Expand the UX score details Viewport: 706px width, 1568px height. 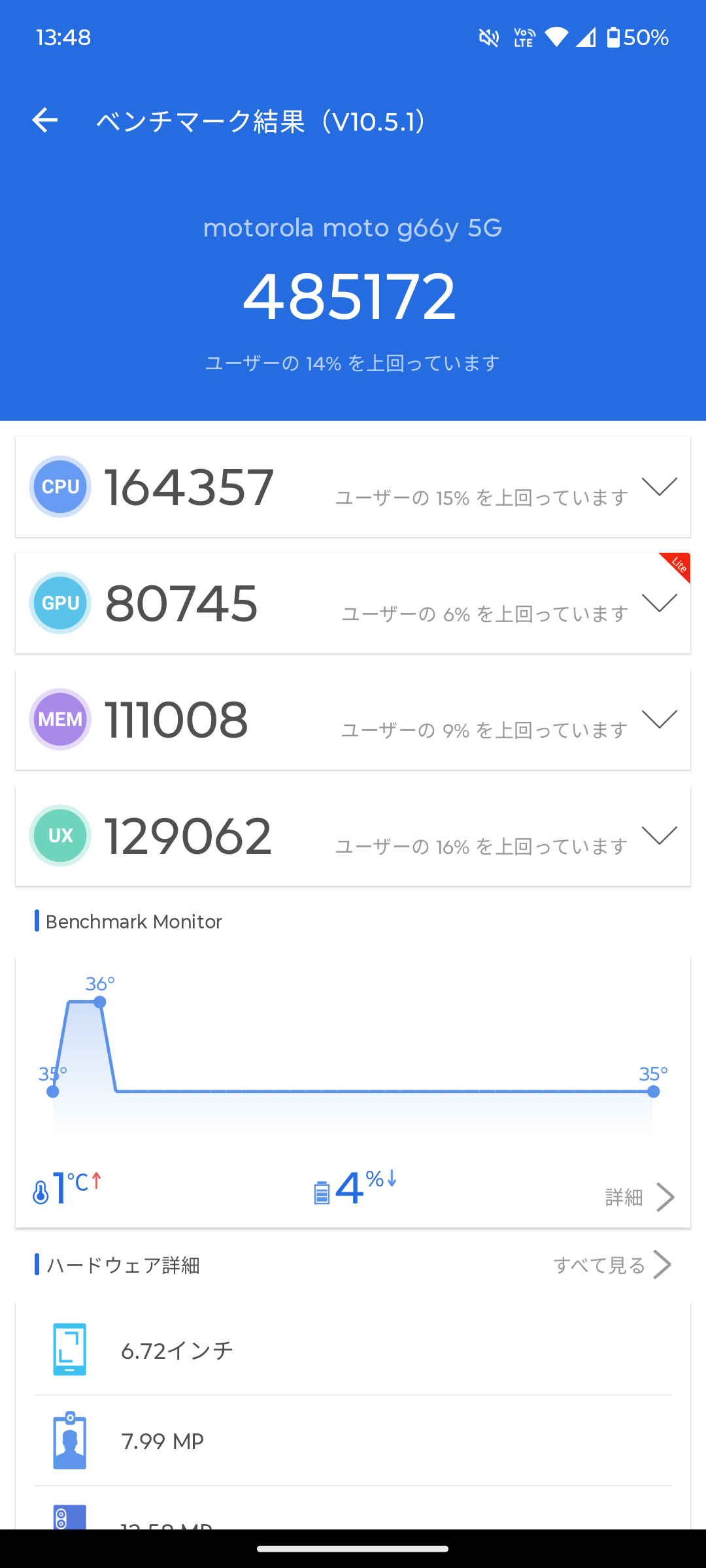click(x=659, y=836)
